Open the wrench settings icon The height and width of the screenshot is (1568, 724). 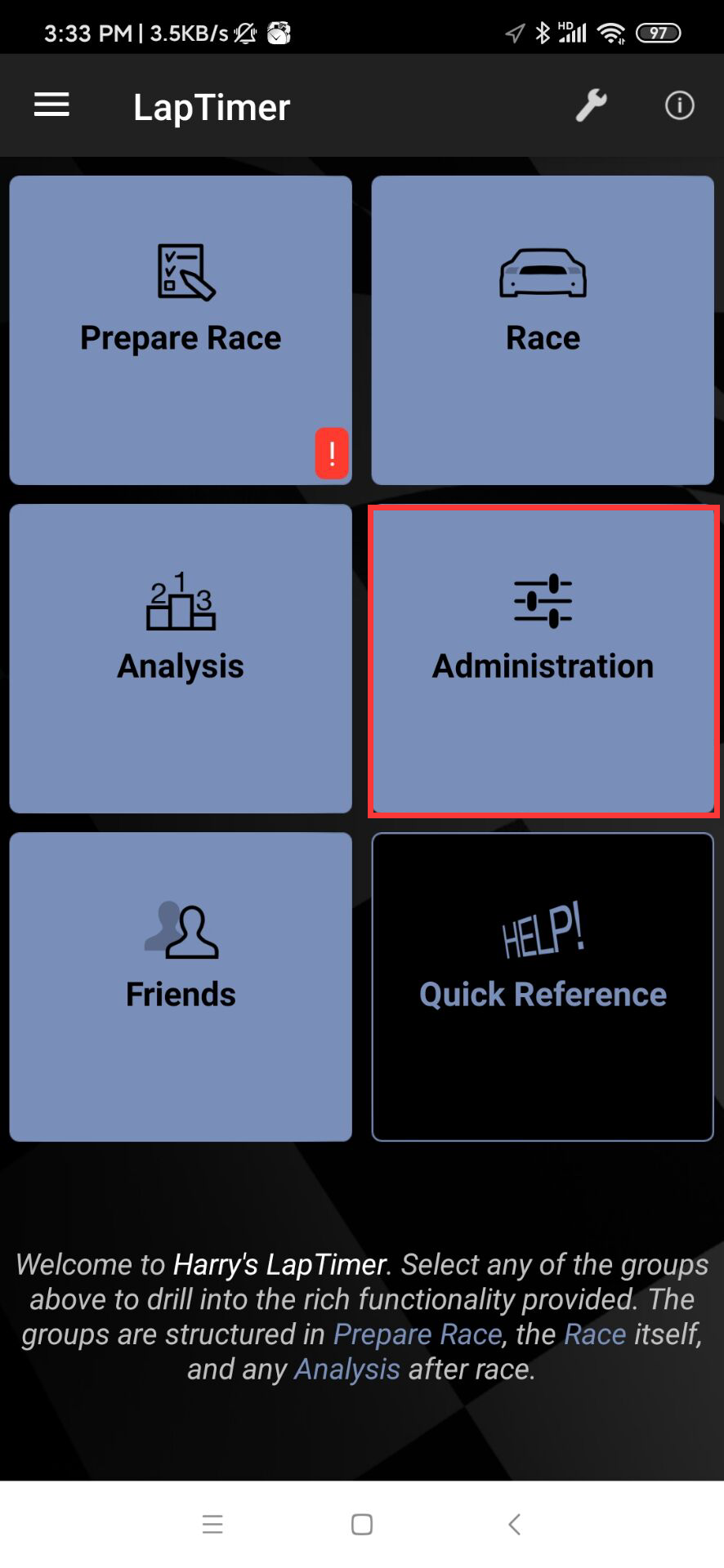[591, 105]
